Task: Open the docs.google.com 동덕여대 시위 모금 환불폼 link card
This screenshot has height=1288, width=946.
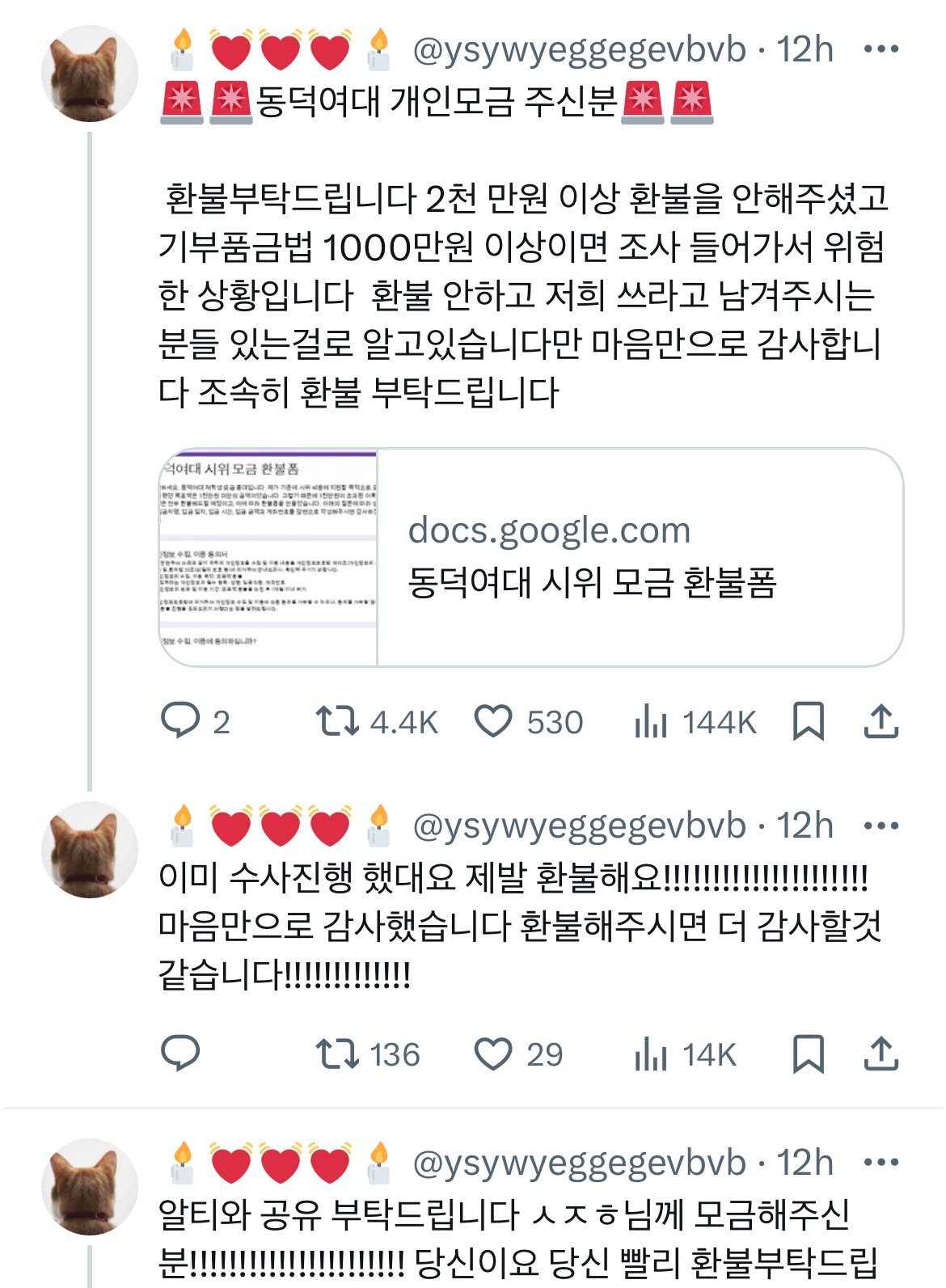Action: [530, 557]
